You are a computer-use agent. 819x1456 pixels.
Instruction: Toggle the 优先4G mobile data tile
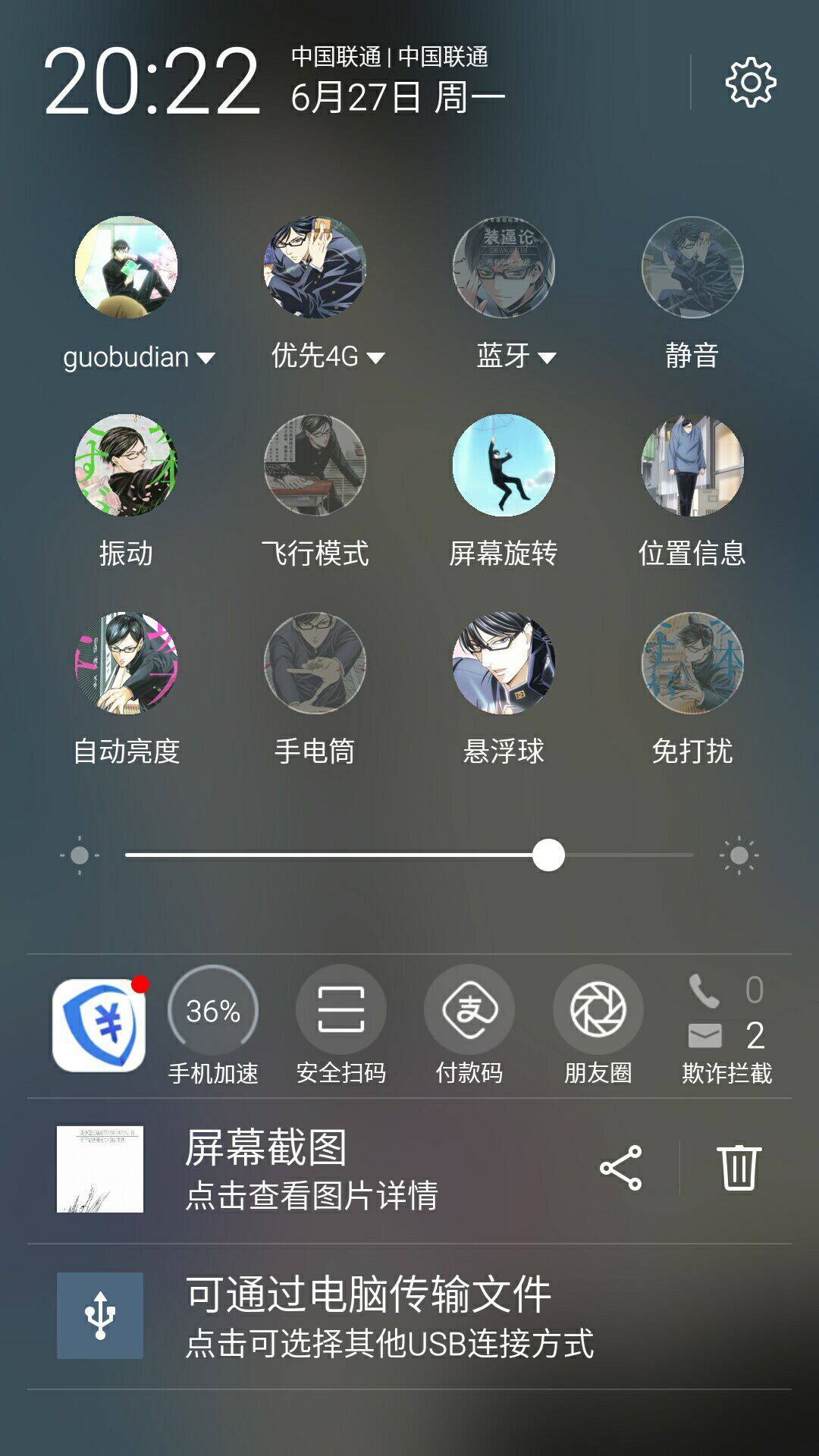[x=315, y=268]
